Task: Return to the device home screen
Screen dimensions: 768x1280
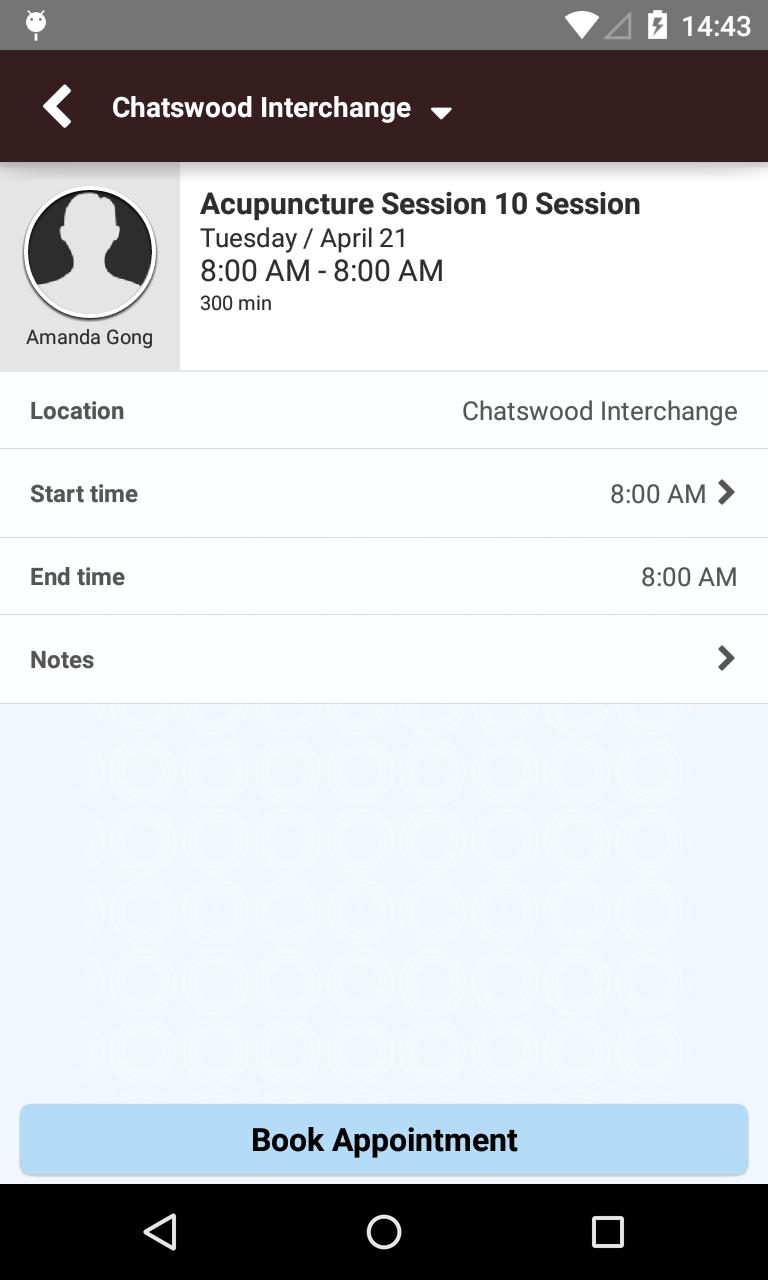Action: click(x=384, y=1232)
